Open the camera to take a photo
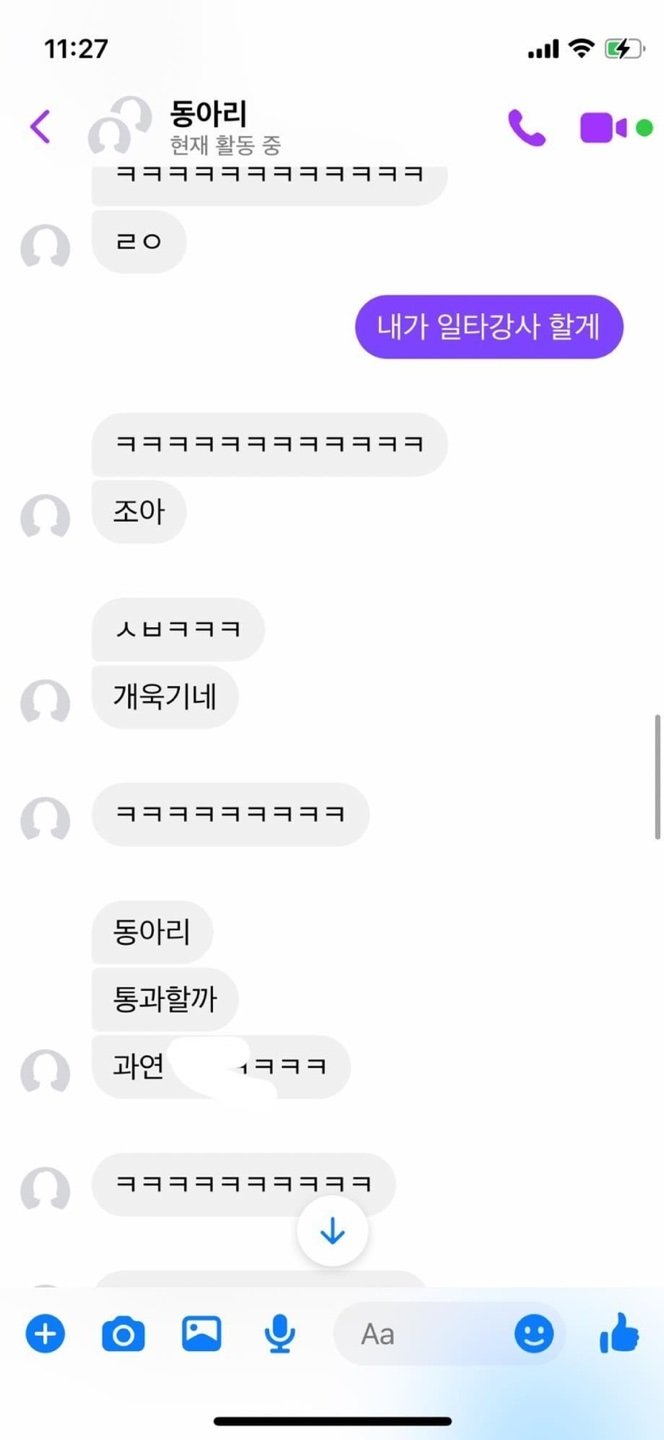The width and height of the screenshot is (664, 1440). click(123, 1334)
